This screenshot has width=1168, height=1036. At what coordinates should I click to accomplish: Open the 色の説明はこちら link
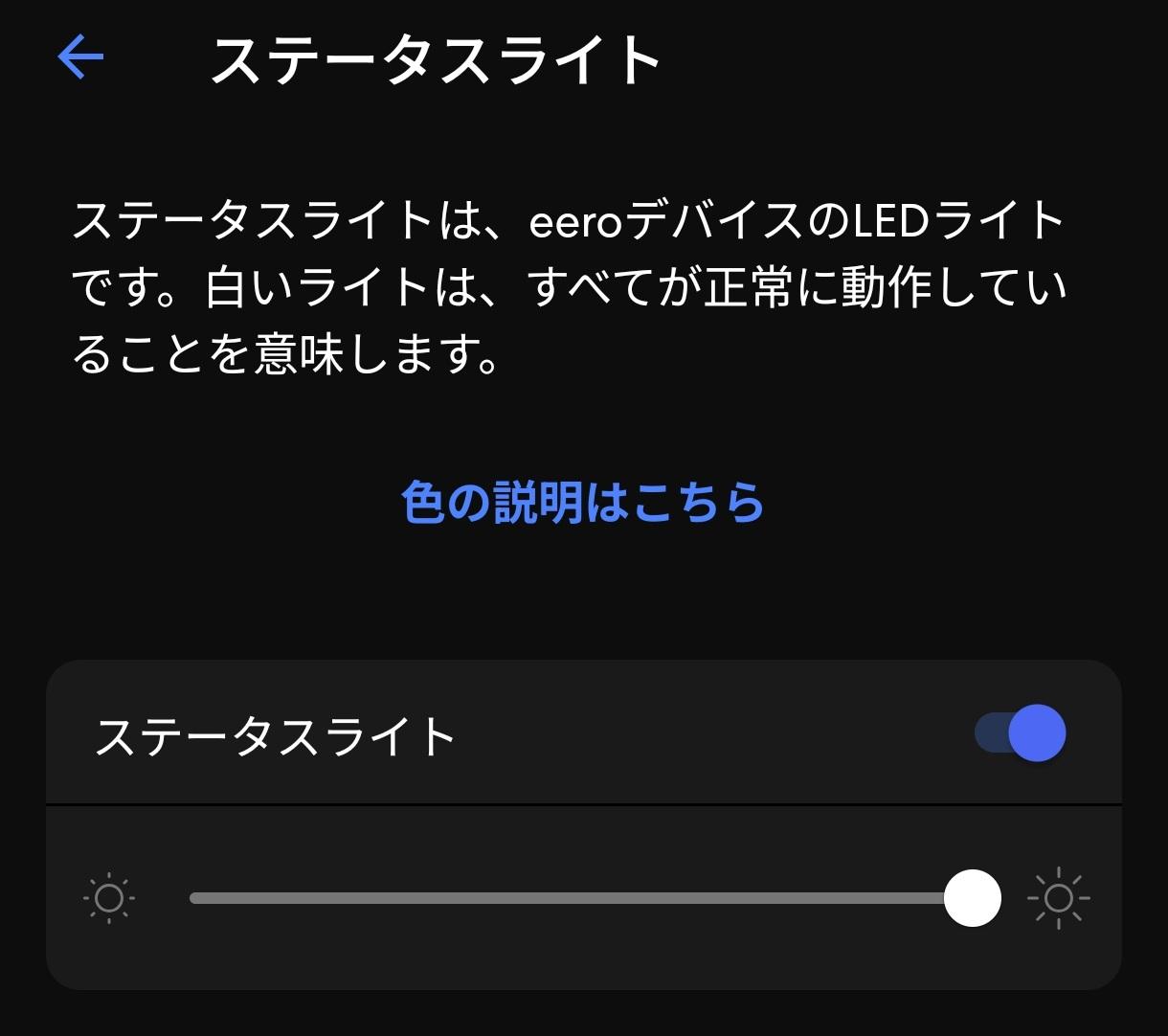583,502
